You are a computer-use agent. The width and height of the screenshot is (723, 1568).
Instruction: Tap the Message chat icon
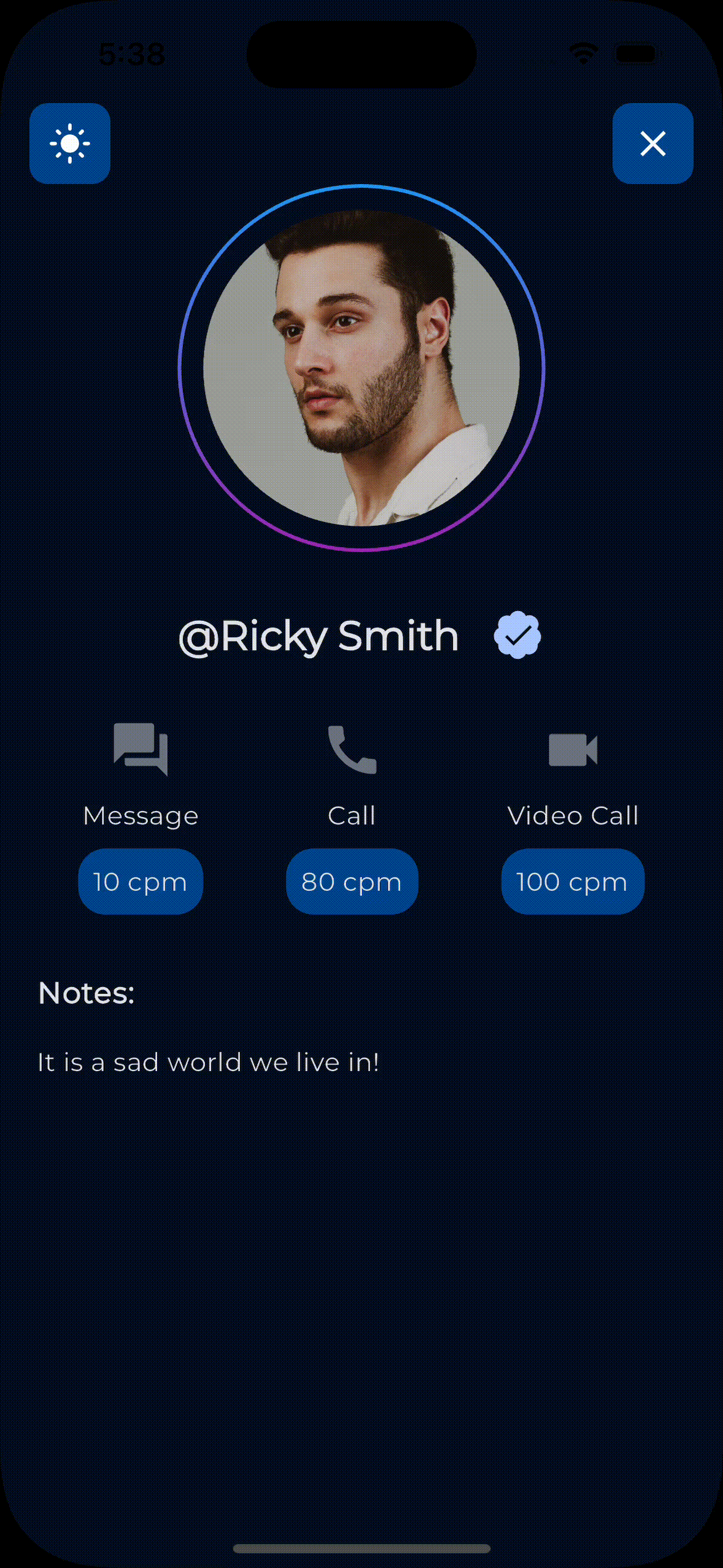tap(141, 748)
